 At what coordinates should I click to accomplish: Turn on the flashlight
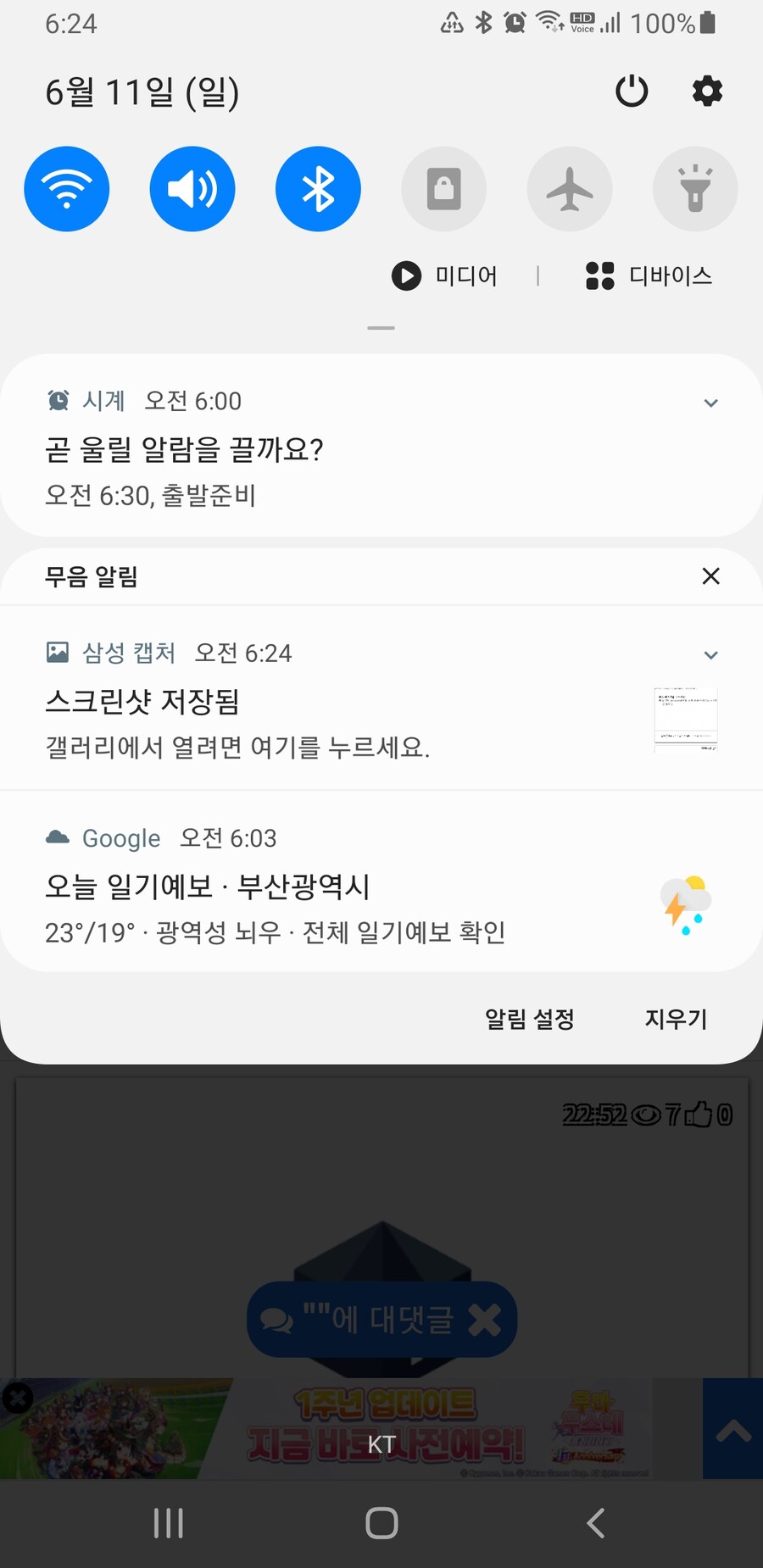694,189
